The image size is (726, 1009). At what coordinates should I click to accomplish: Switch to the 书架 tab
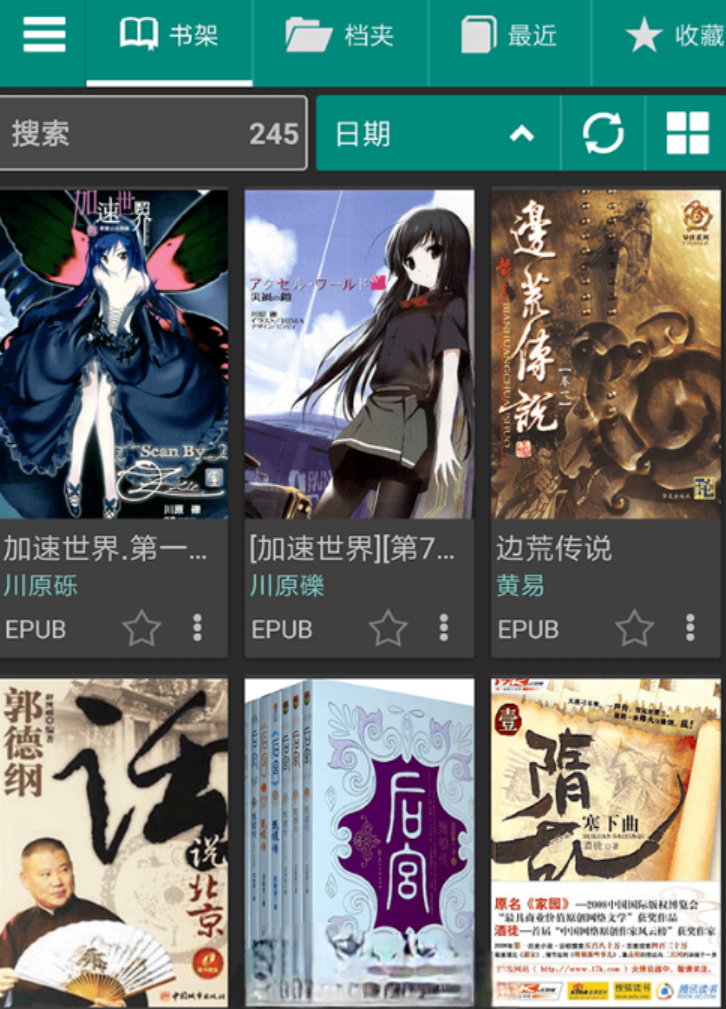pyautogui.click(x=169, y=36)
